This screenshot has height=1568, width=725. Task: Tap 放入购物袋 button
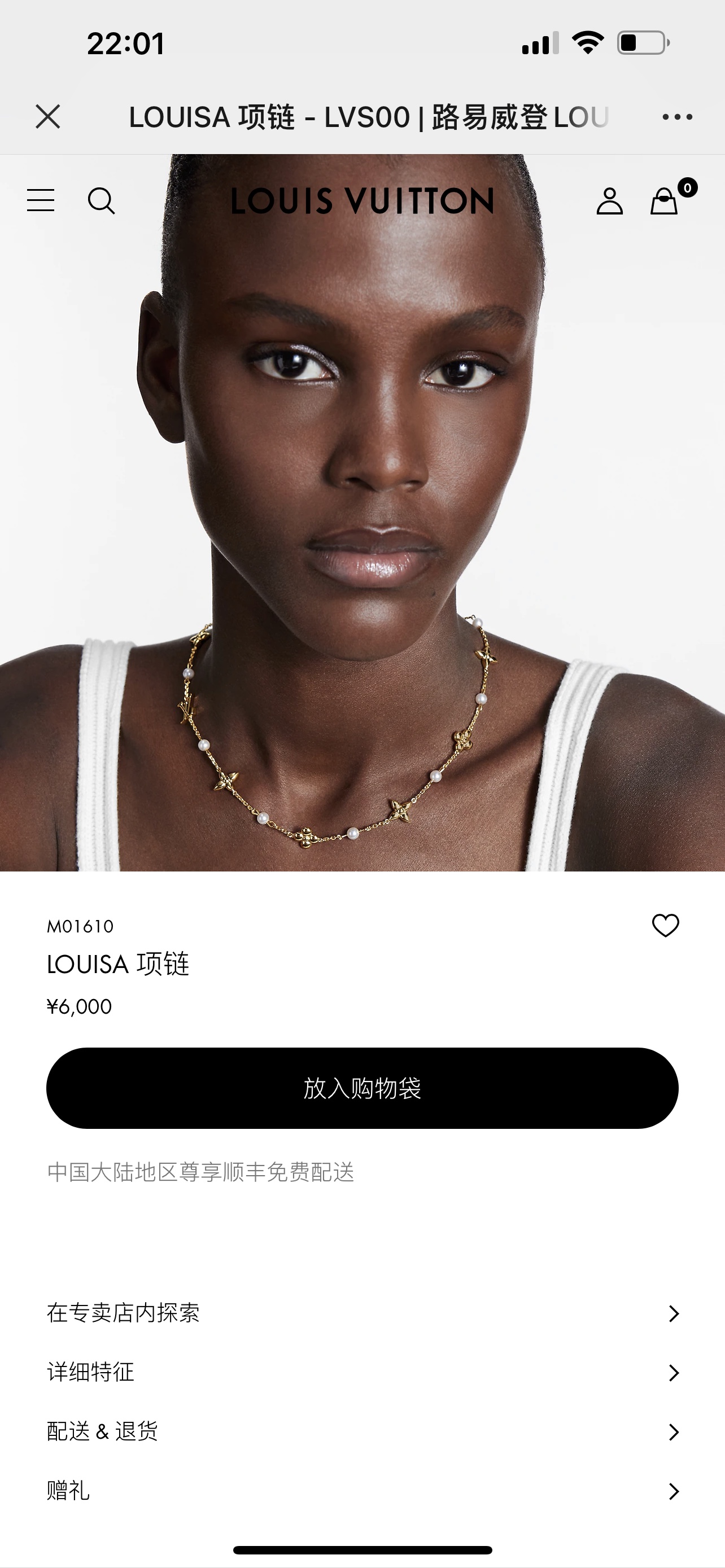(362, 1088)
